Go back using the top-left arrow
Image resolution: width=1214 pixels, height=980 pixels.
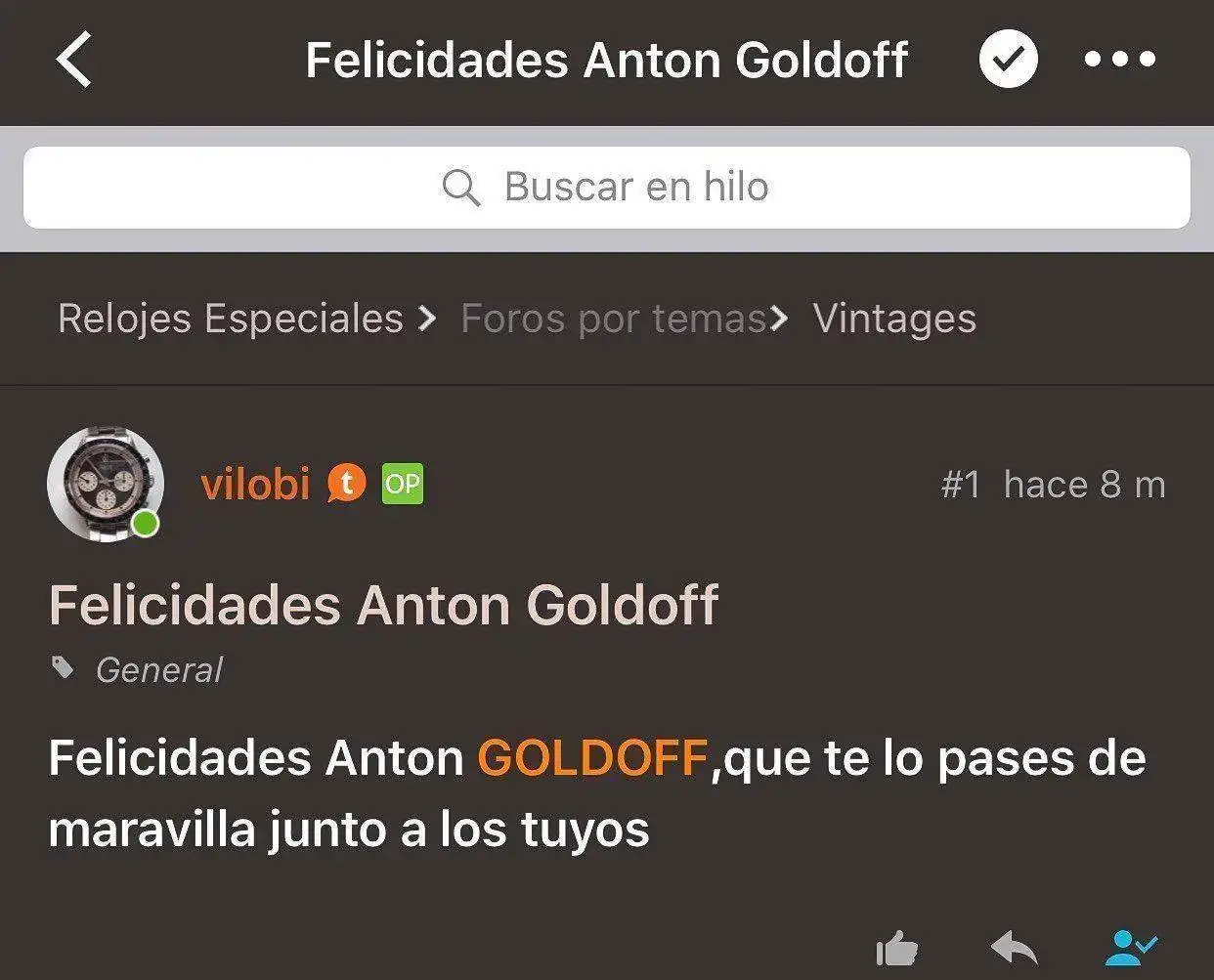tap(74, 60)
